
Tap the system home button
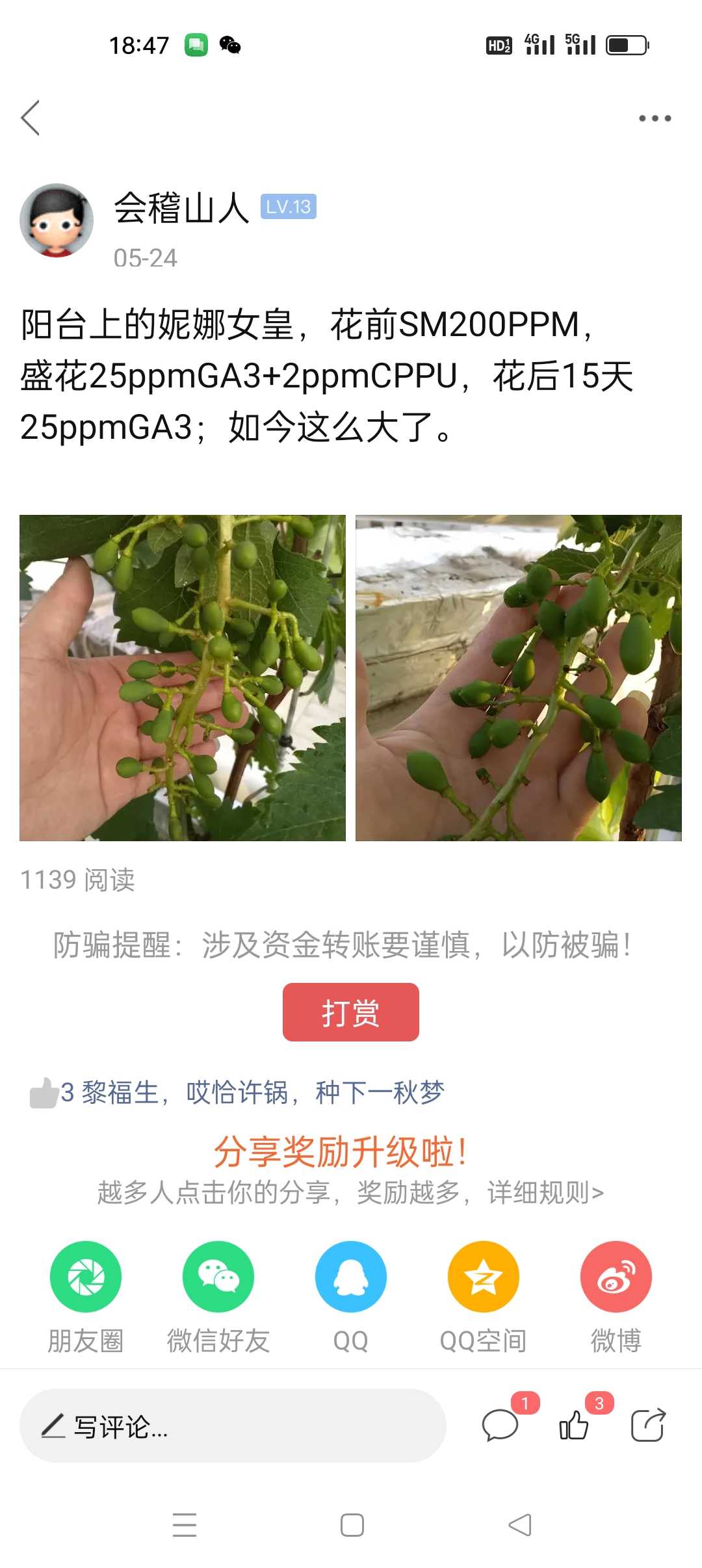point(352,1525)
